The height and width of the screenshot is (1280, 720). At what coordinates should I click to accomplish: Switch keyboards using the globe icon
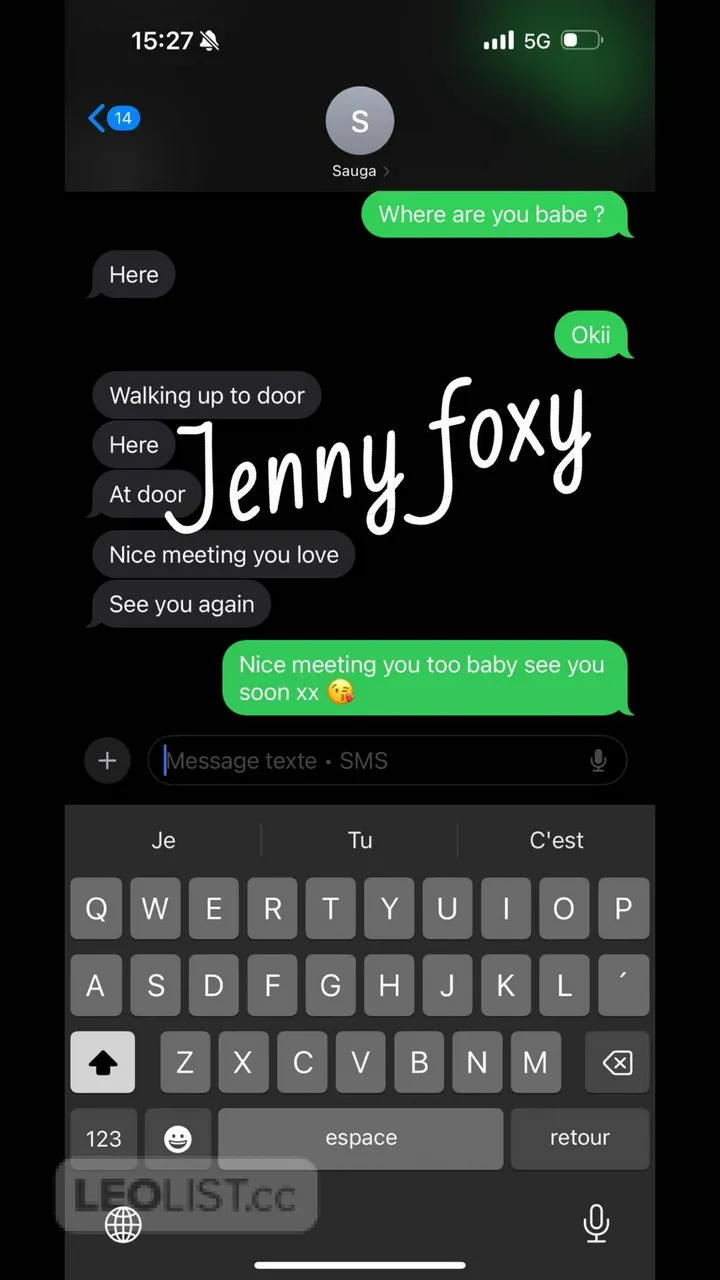click(x=123, y=1224)
